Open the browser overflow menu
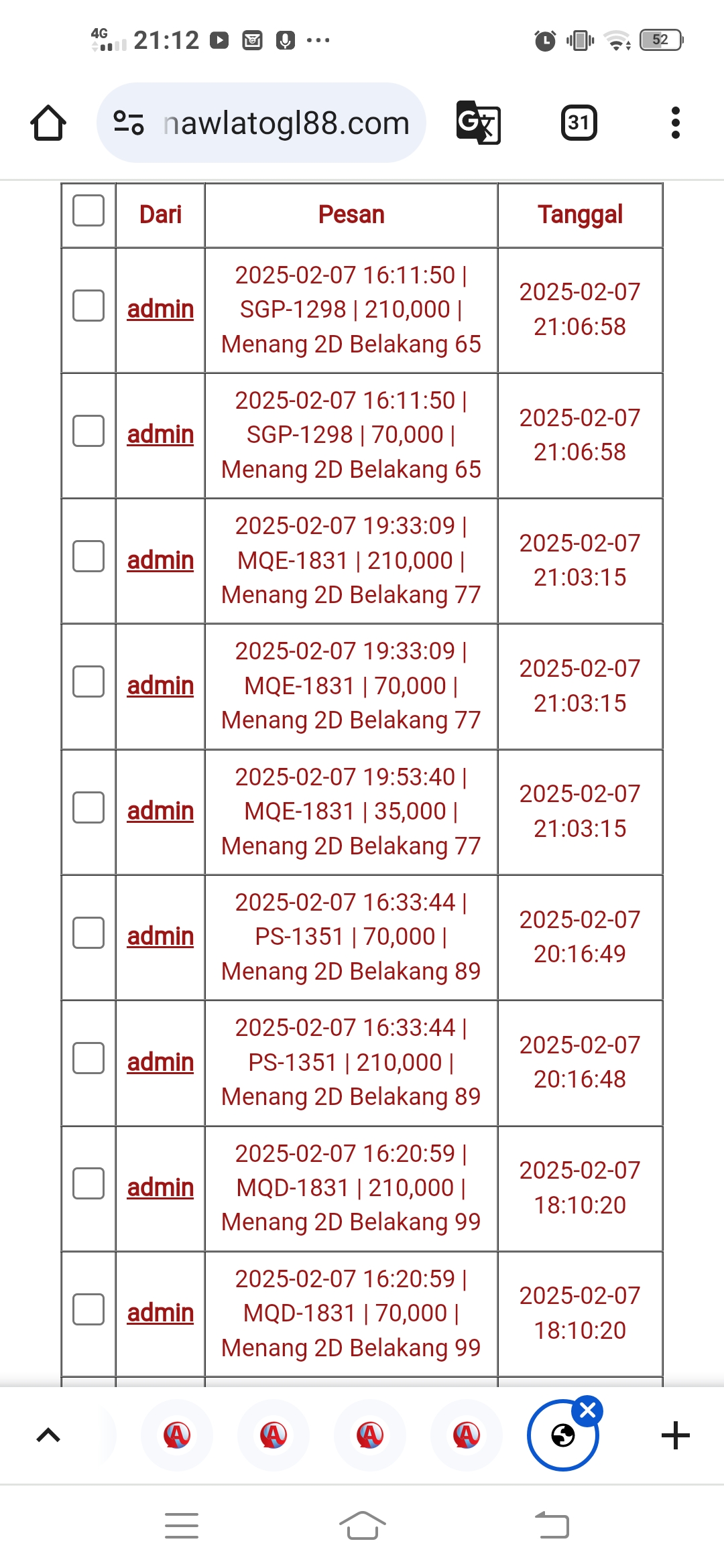 click(675, 123)
